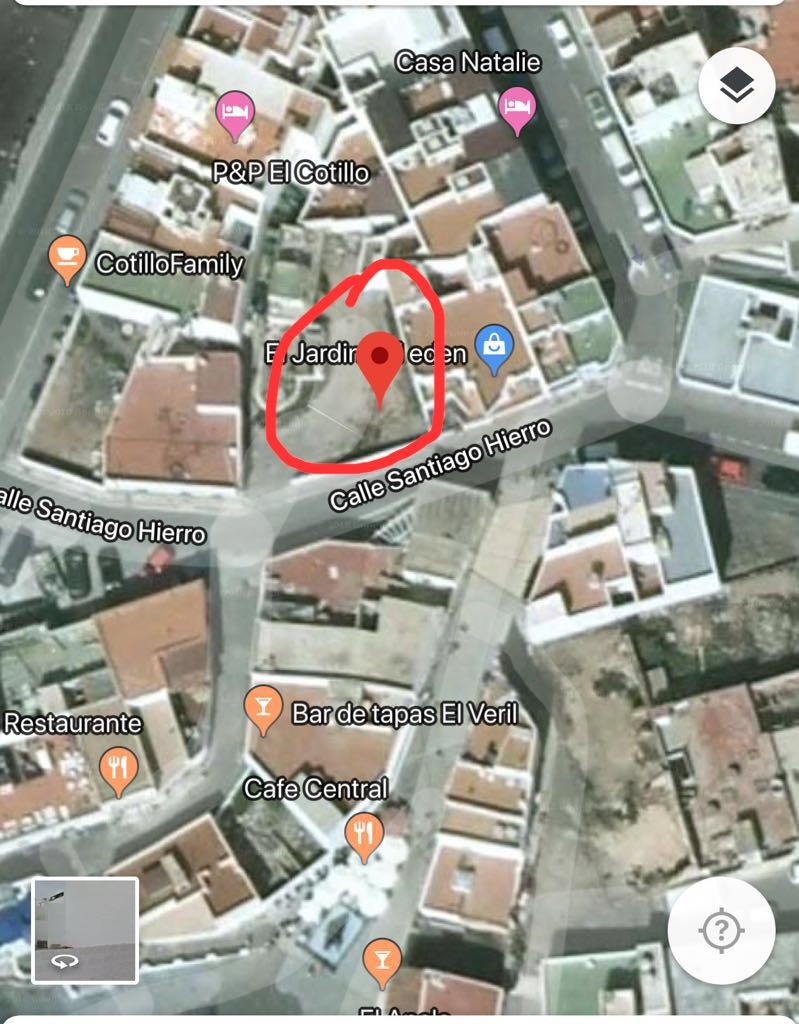This screenshot has width=799, height=1024.
Task: Open the map layers button
Action: [737, 86]
